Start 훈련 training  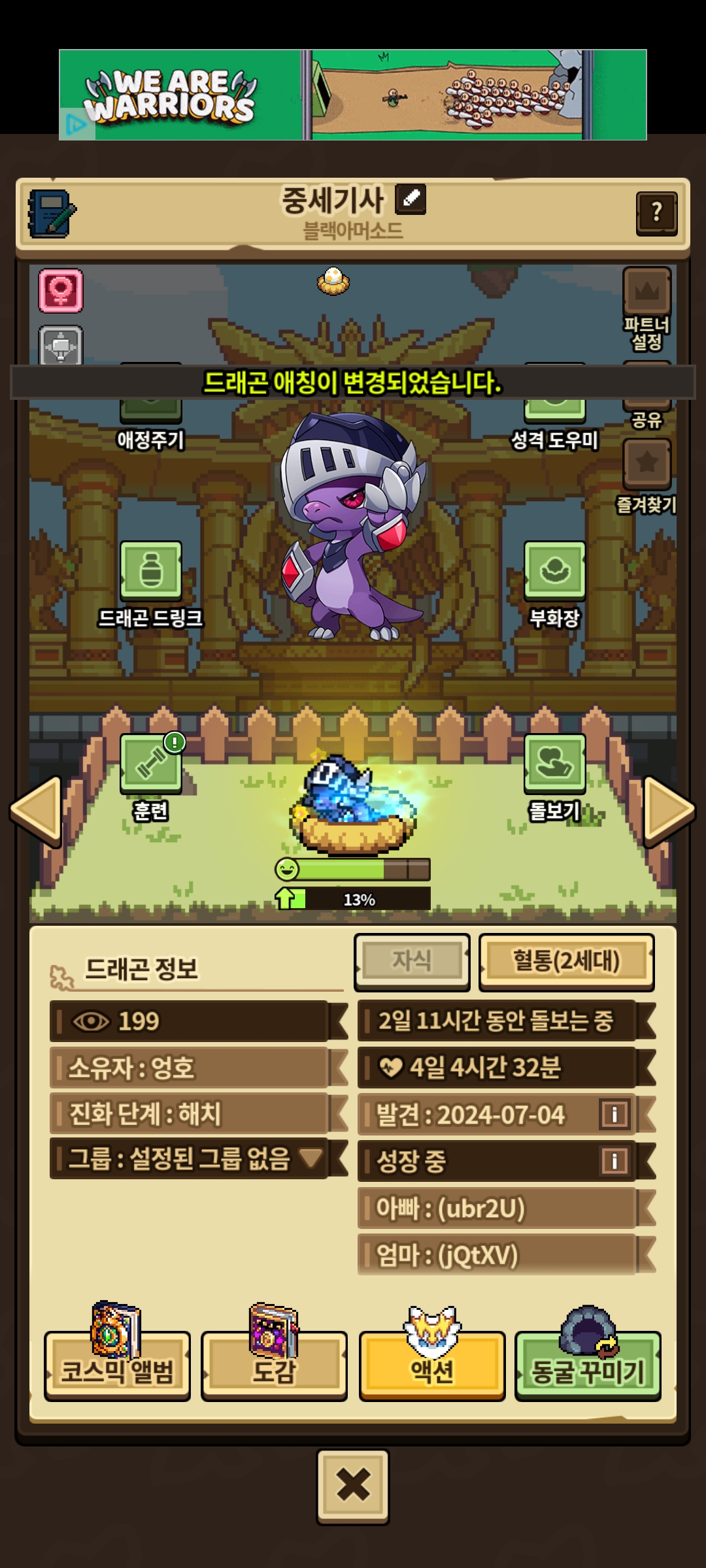[151, 764]
